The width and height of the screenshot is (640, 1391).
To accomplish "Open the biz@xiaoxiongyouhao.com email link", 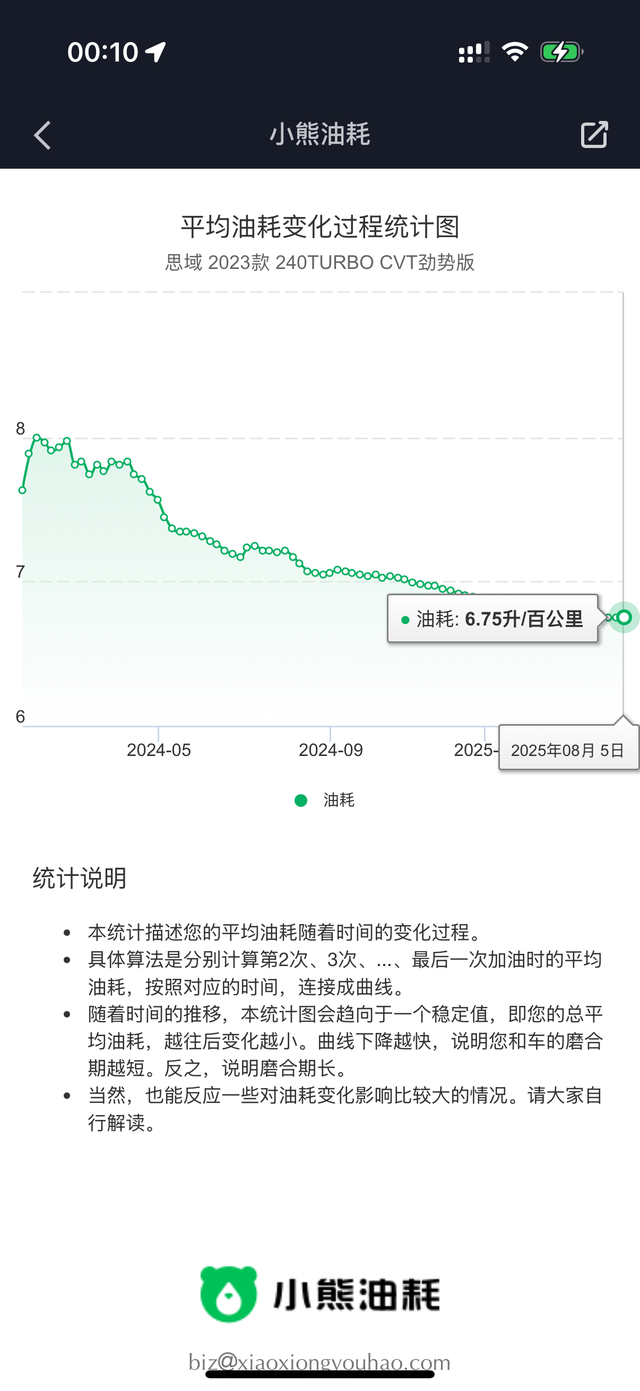I will pyautogui.click(x=320, y=1362).
